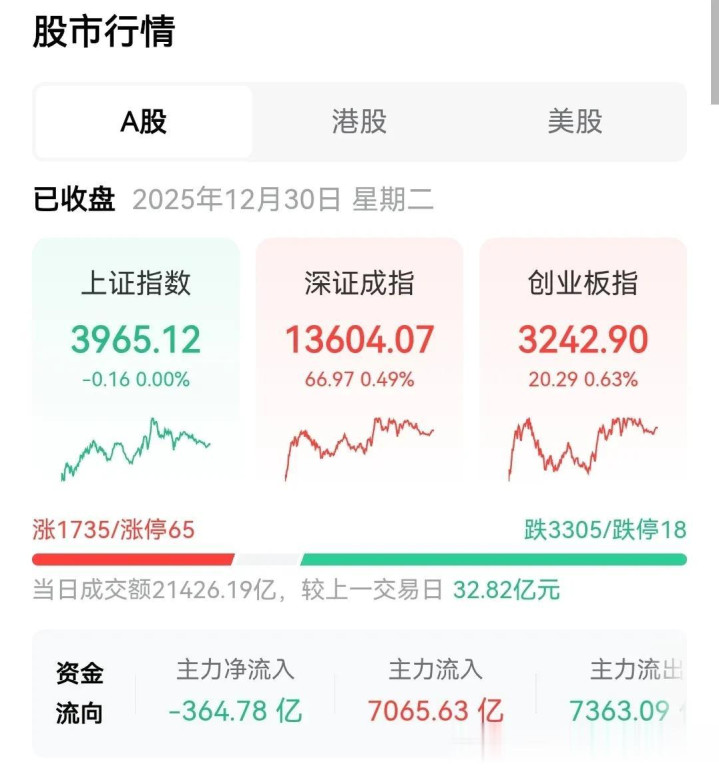
Task: Switch to the 美股 tab
Action: point(575,122)
